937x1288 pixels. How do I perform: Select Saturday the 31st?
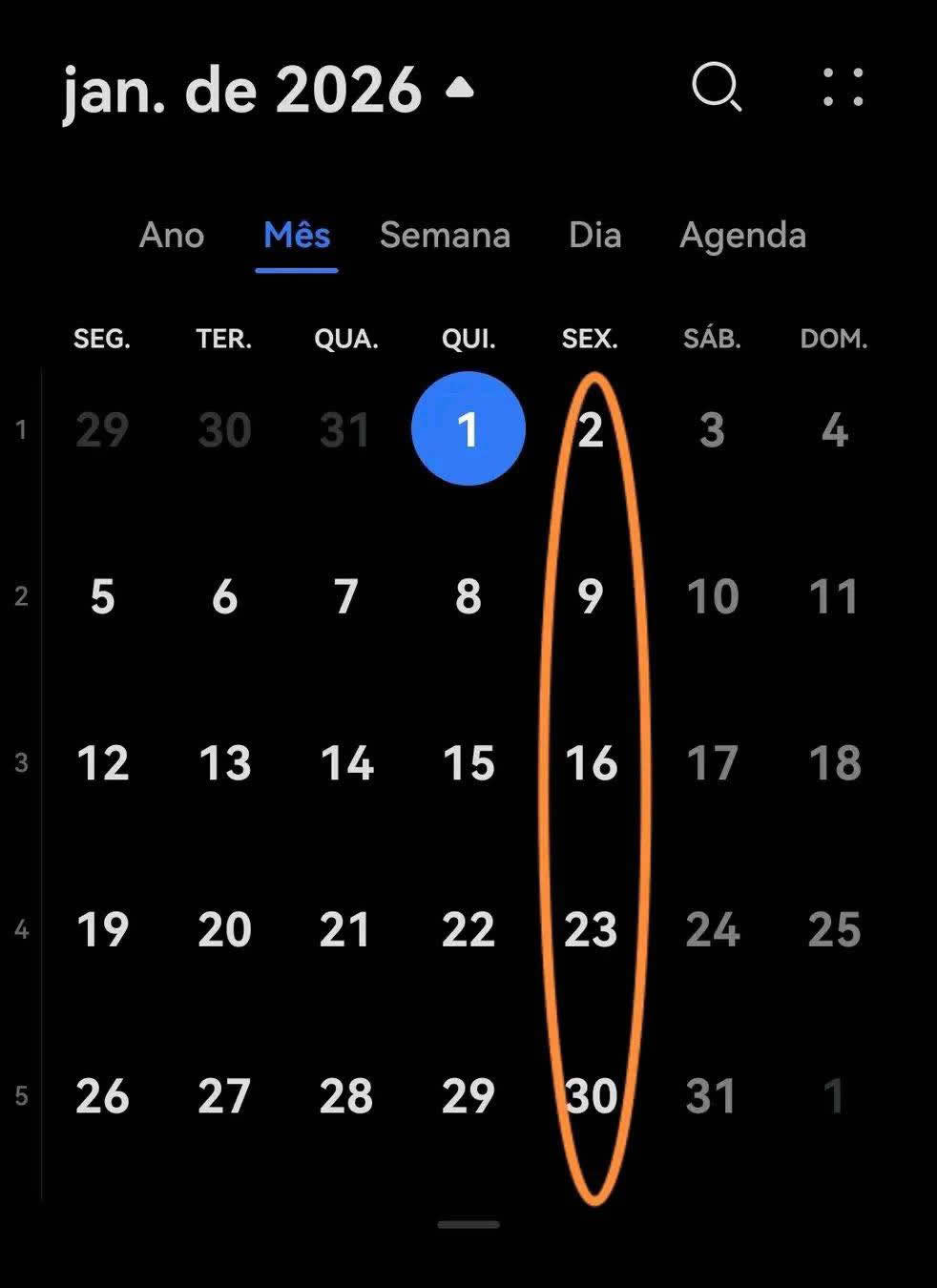click(x=713, y=1095)
